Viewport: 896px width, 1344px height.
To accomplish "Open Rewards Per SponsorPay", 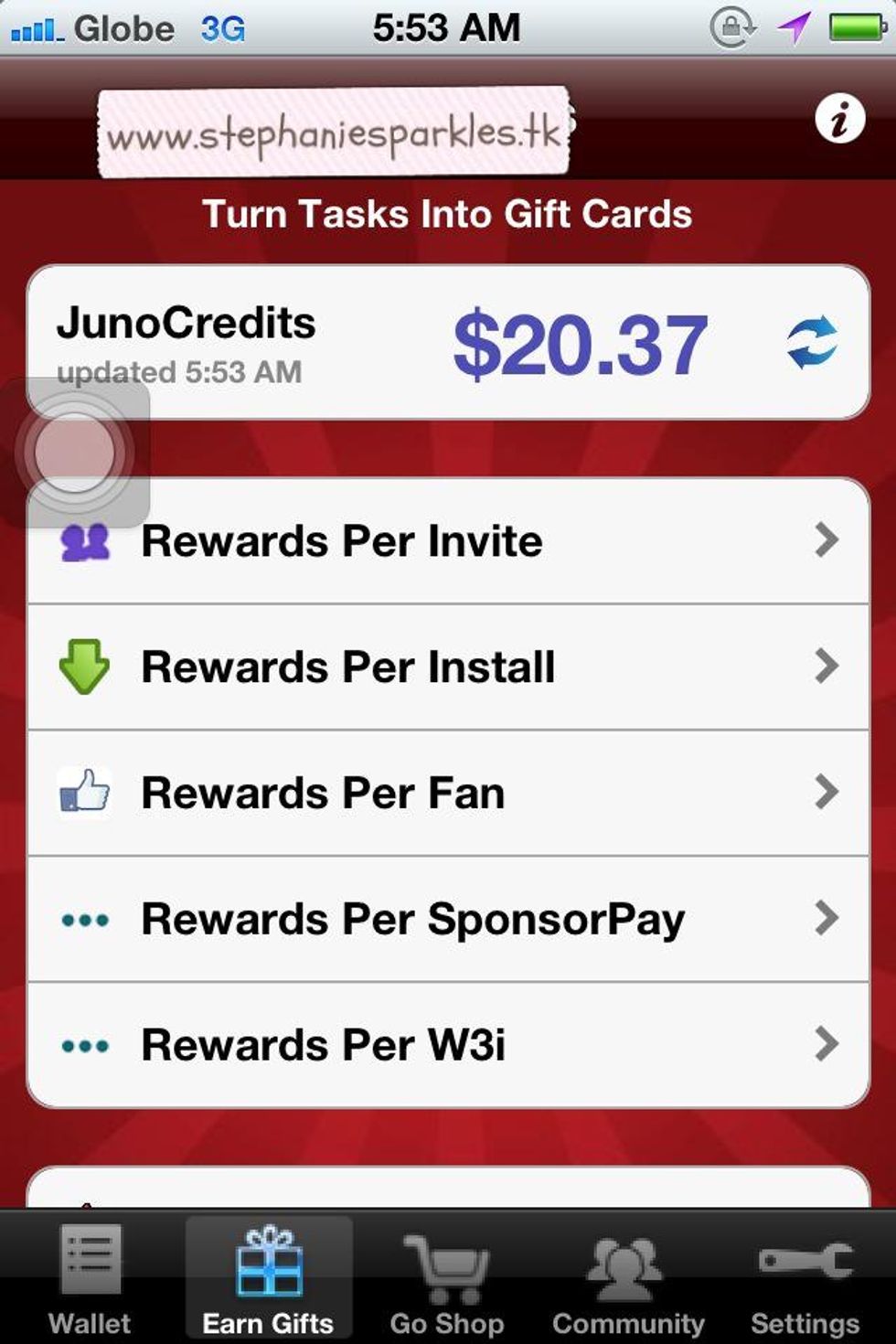I will tap(448, 919).
